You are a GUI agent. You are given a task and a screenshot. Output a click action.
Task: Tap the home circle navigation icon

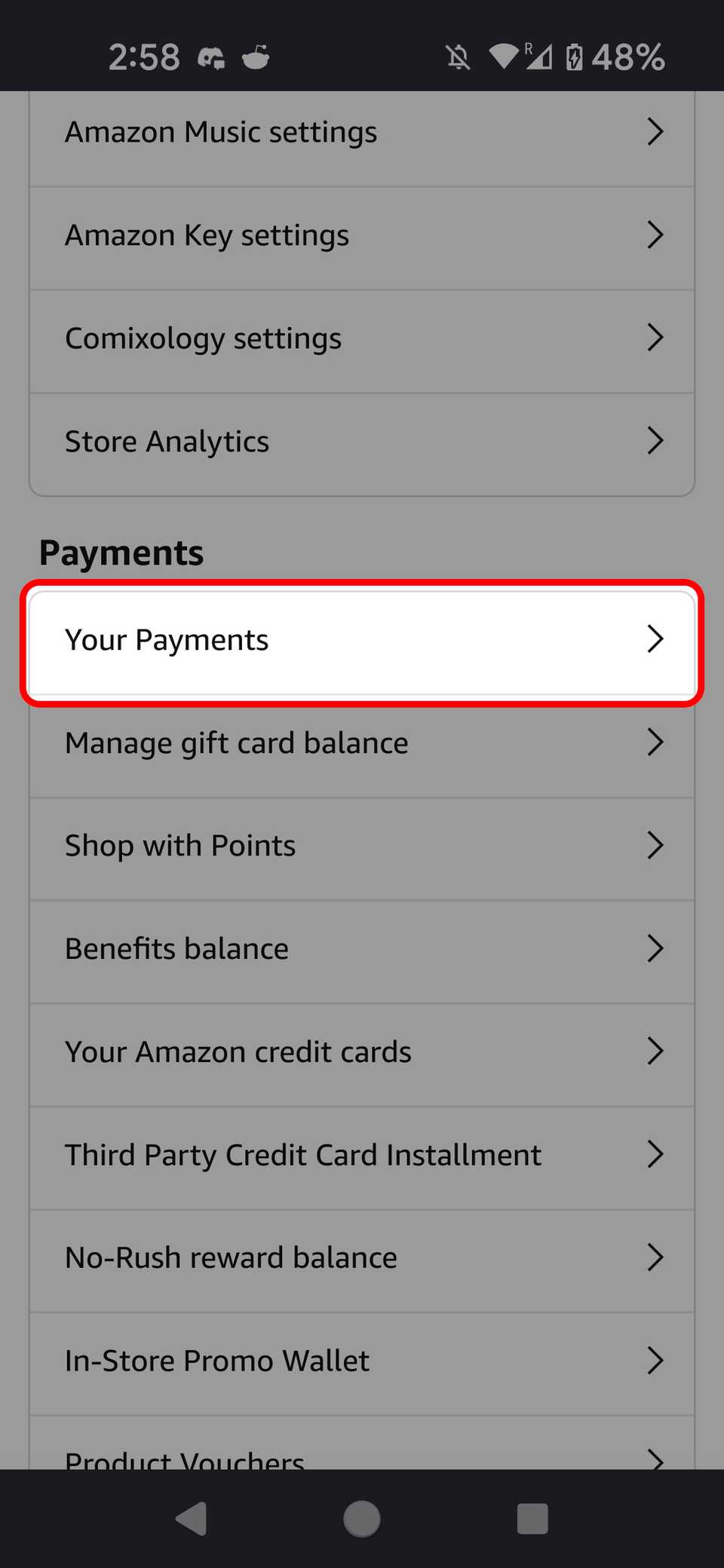coord(361,1519)
